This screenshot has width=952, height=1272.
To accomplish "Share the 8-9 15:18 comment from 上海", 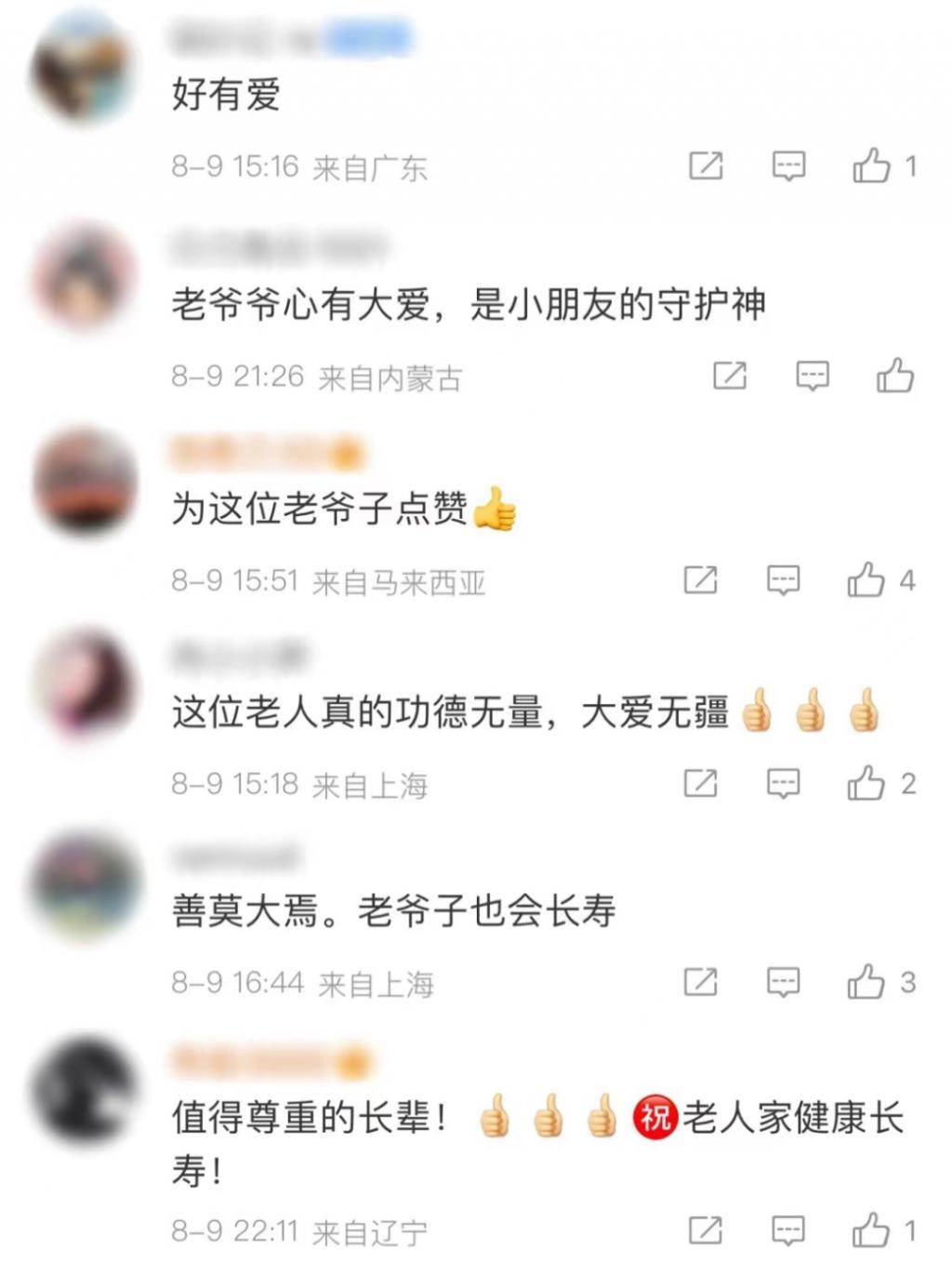I will (701, 783).
